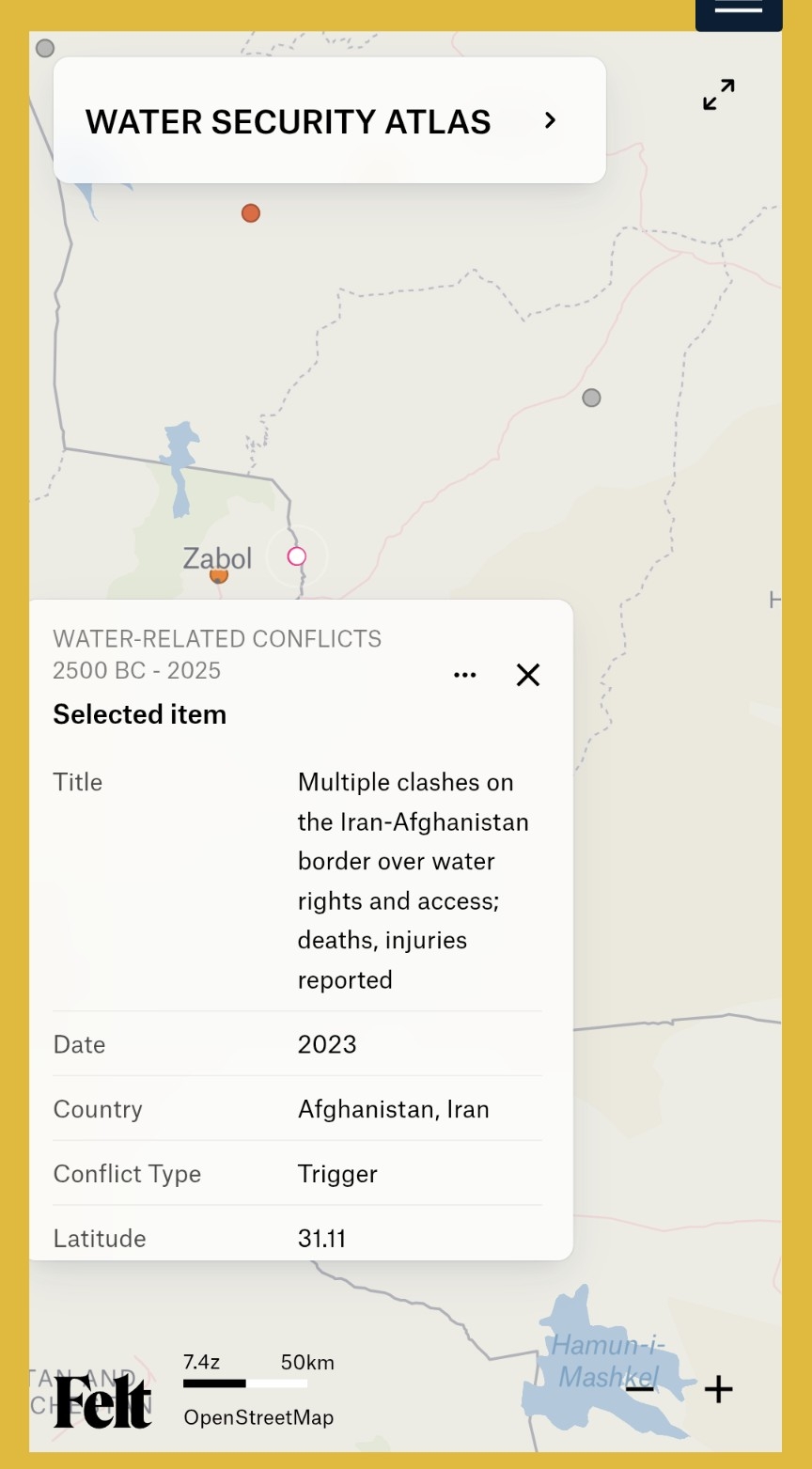Enter fullscreen map view
Image resolution: width=812 pixels, height=1469 pixels.
(719, 94)
